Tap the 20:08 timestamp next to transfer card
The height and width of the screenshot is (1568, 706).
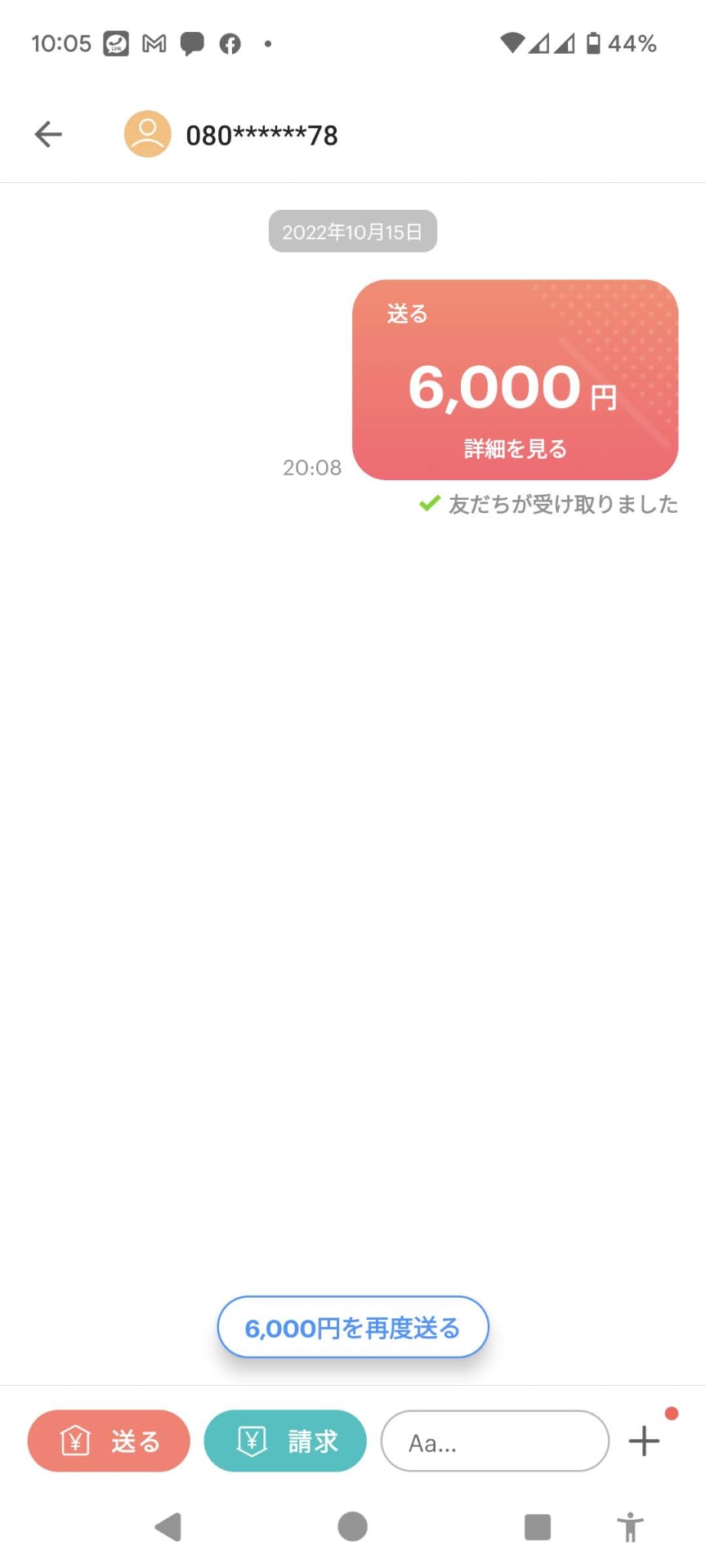coord(311,468)
